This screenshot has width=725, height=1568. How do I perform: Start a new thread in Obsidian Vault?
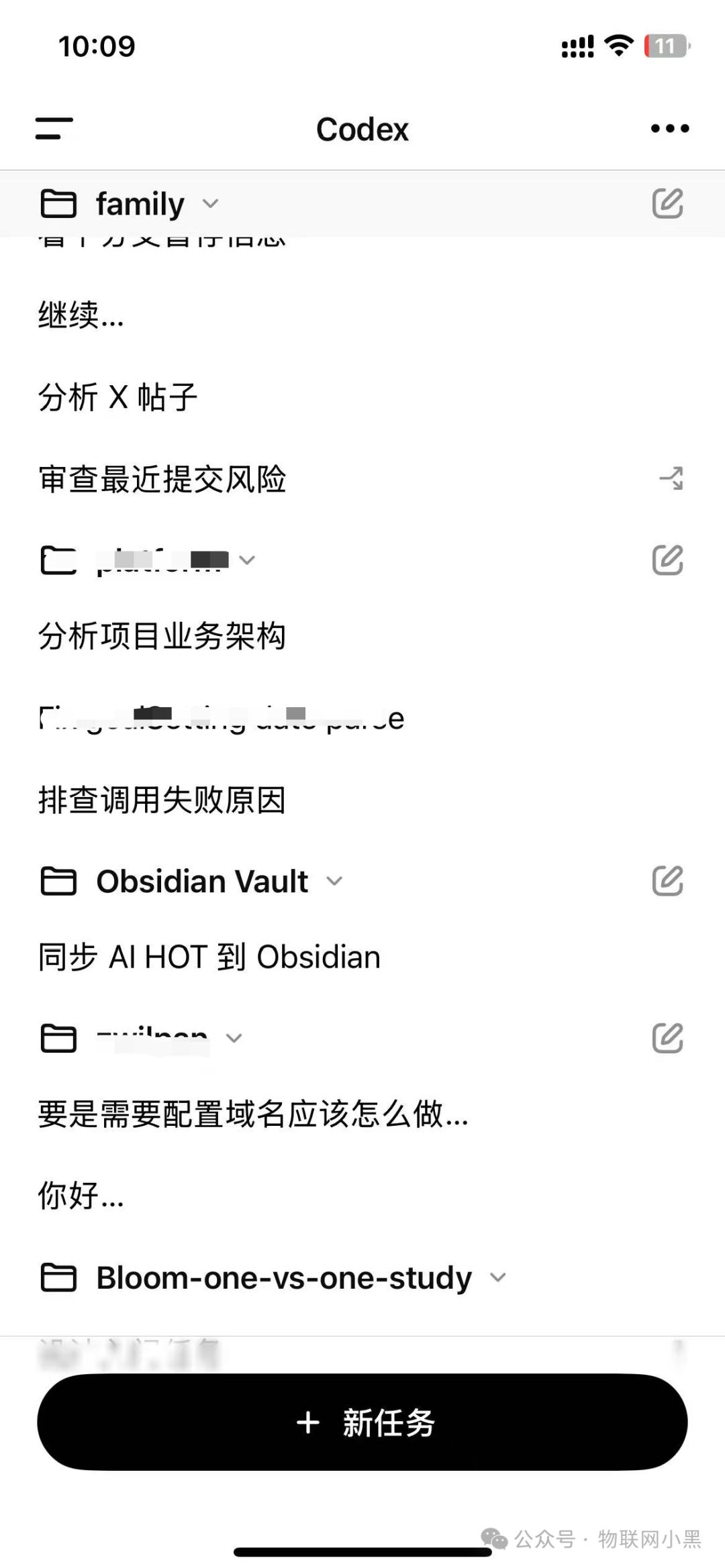(x=668, y=882)
